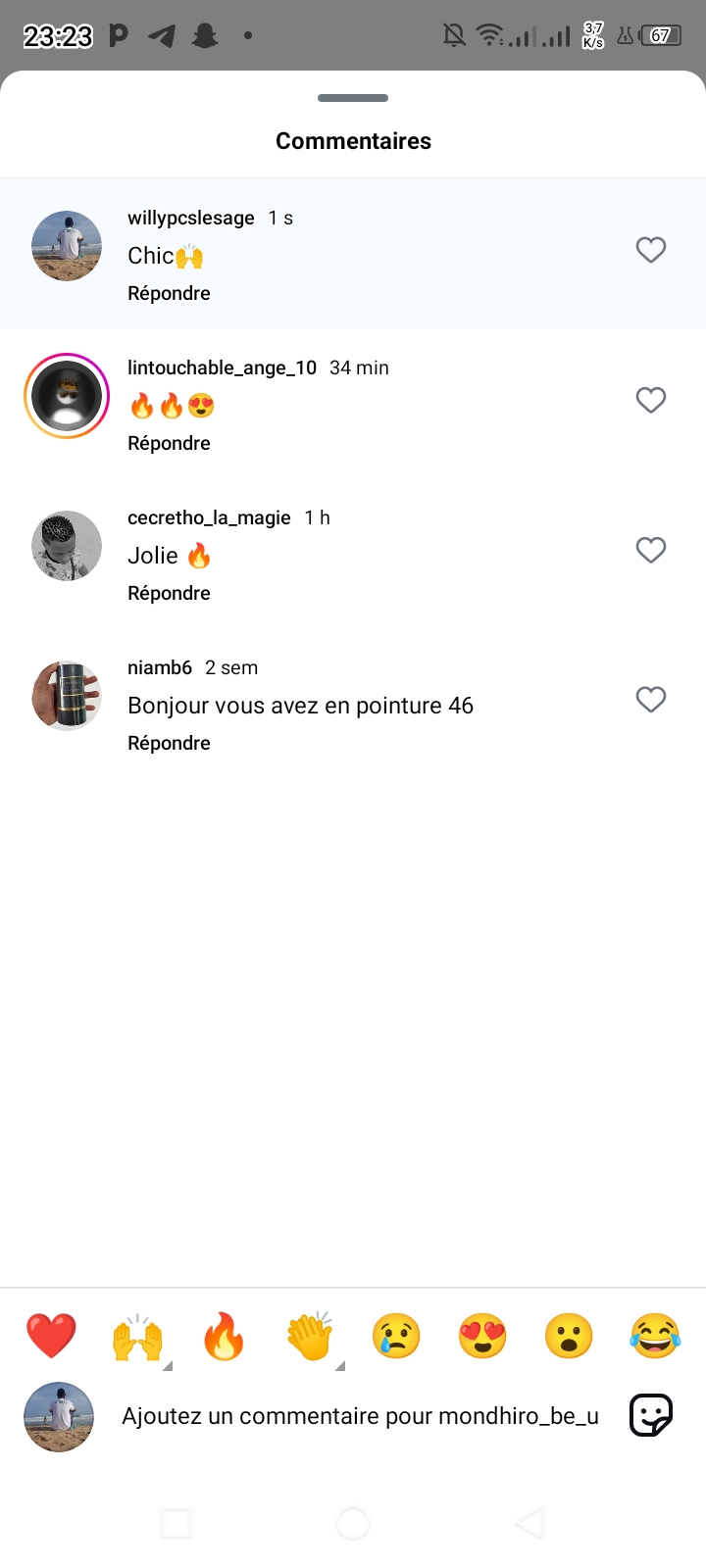
Task: Add the clapping hands emoji
Action: click(x=310, y=1336)
